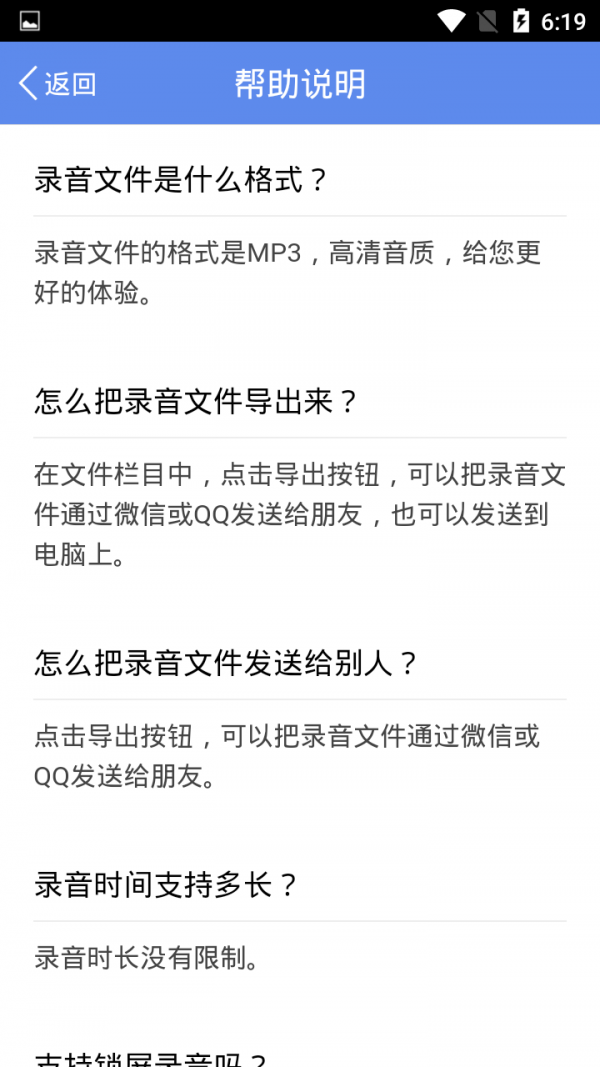Tap the 返回 back button

coord(57,84)
